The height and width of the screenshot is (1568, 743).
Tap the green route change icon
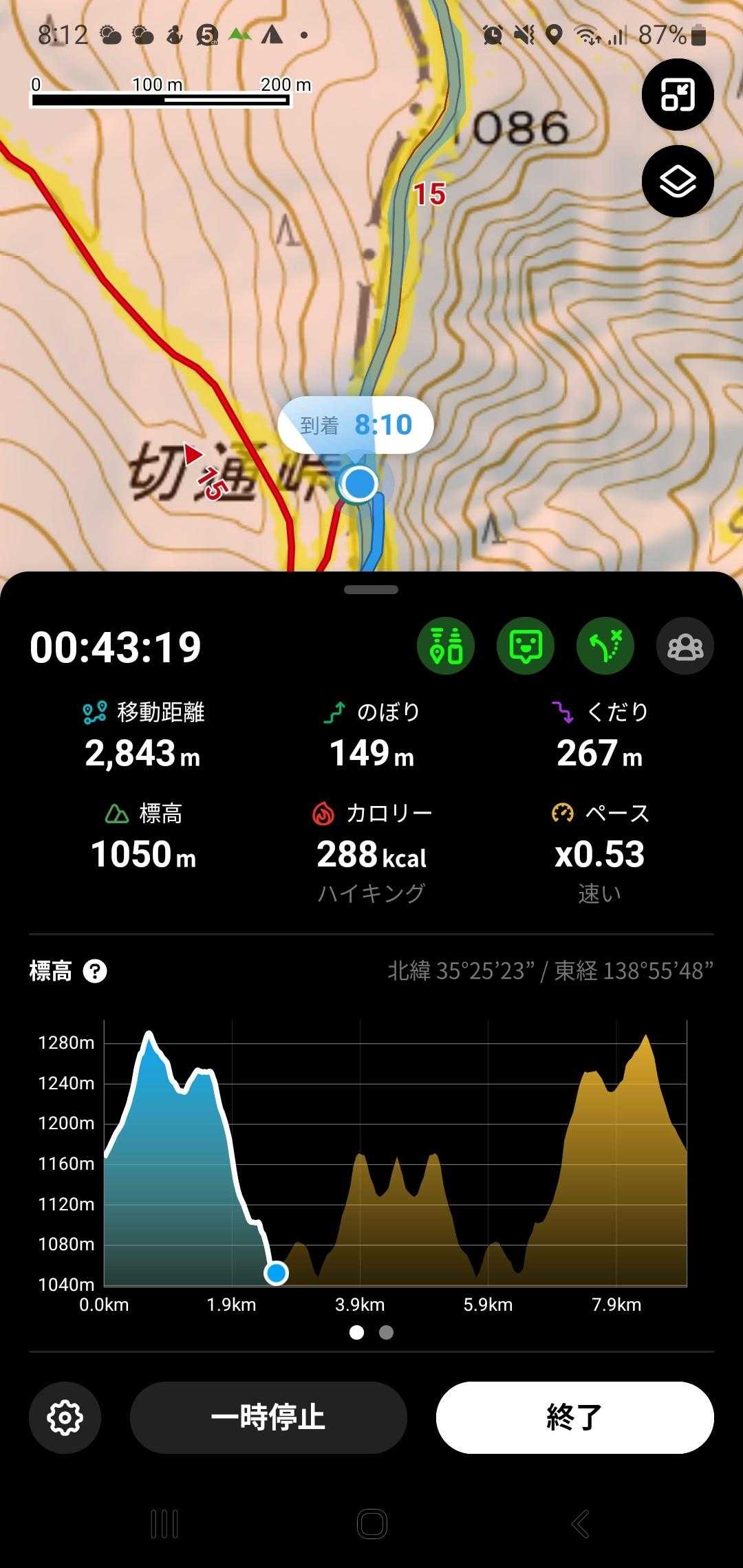click(x=605, y=646)
